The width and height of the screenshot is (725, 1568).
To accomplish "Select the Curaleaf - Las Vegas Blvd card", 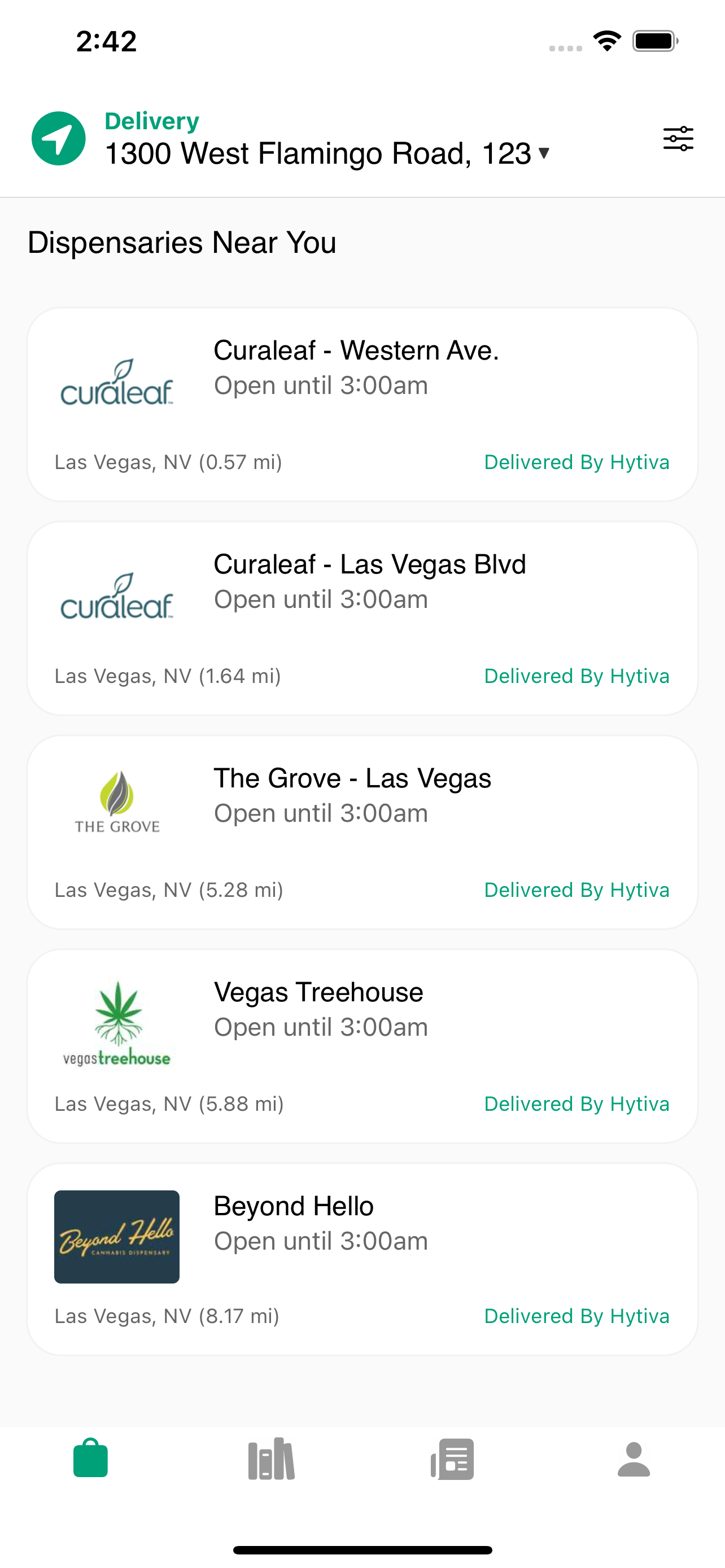I will (x=362, y=618).
